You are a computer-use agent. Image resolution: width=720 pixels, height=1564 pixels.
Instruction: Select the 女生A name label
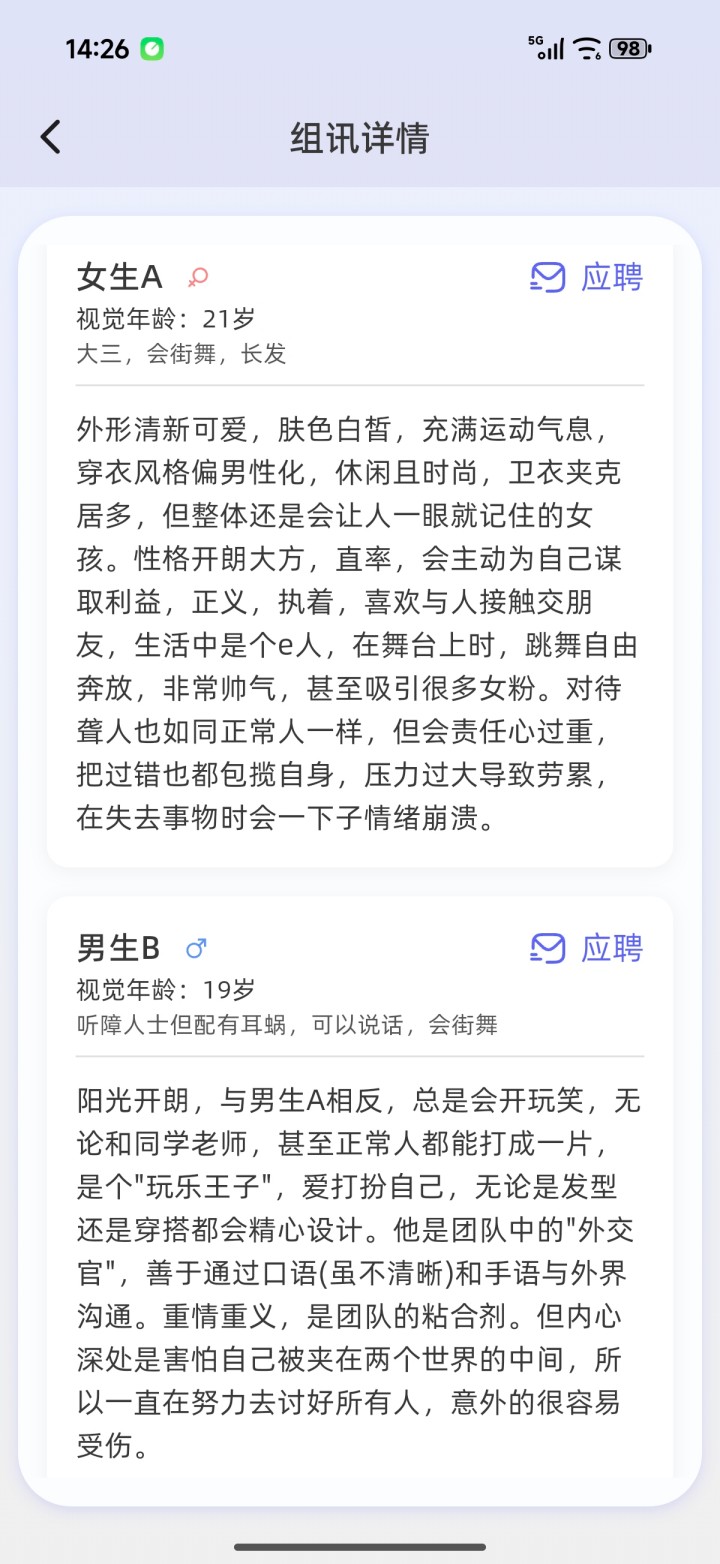[x=118, y=278]
